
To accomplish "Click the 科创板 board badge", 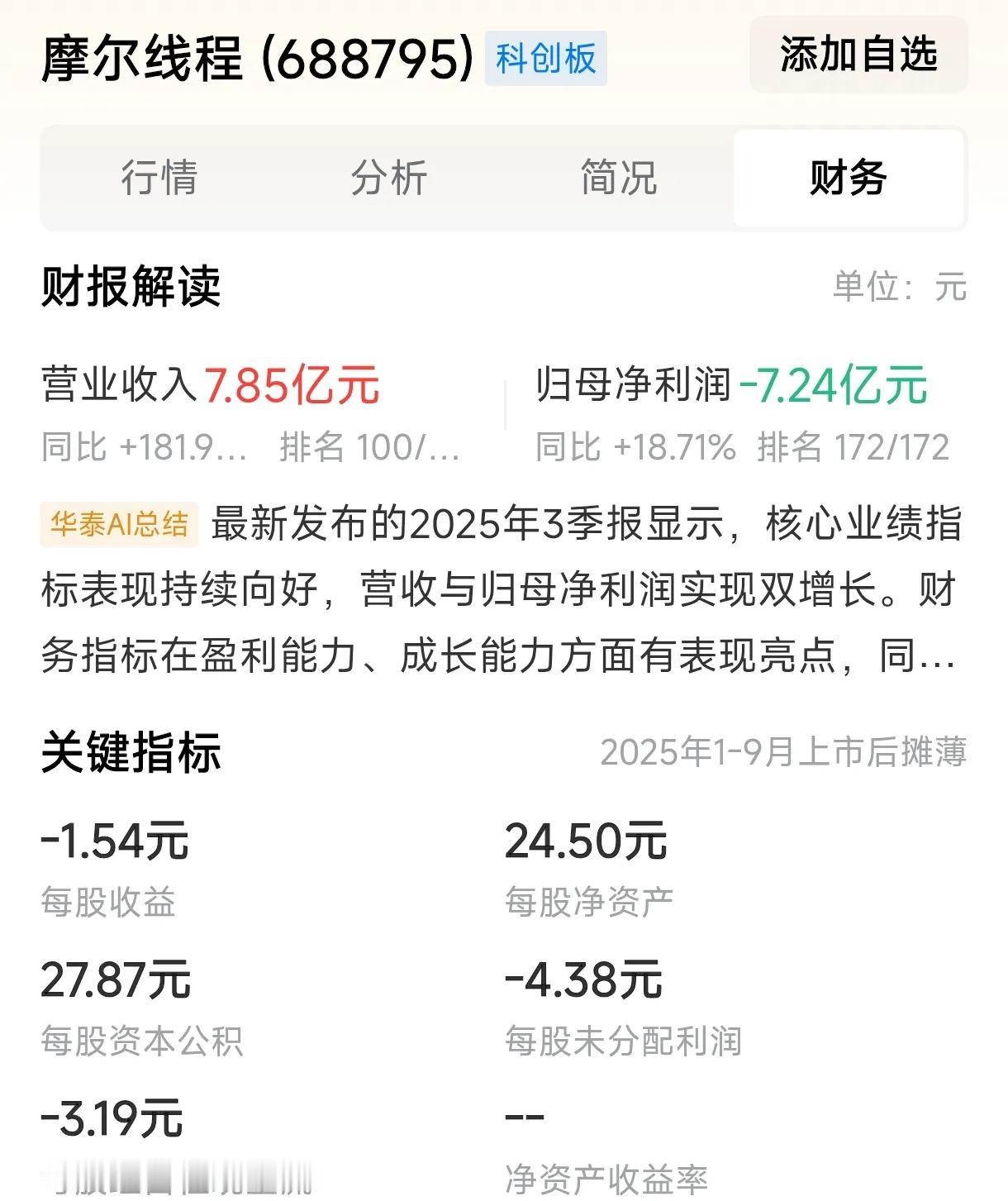I will click(x=544, y=59).
